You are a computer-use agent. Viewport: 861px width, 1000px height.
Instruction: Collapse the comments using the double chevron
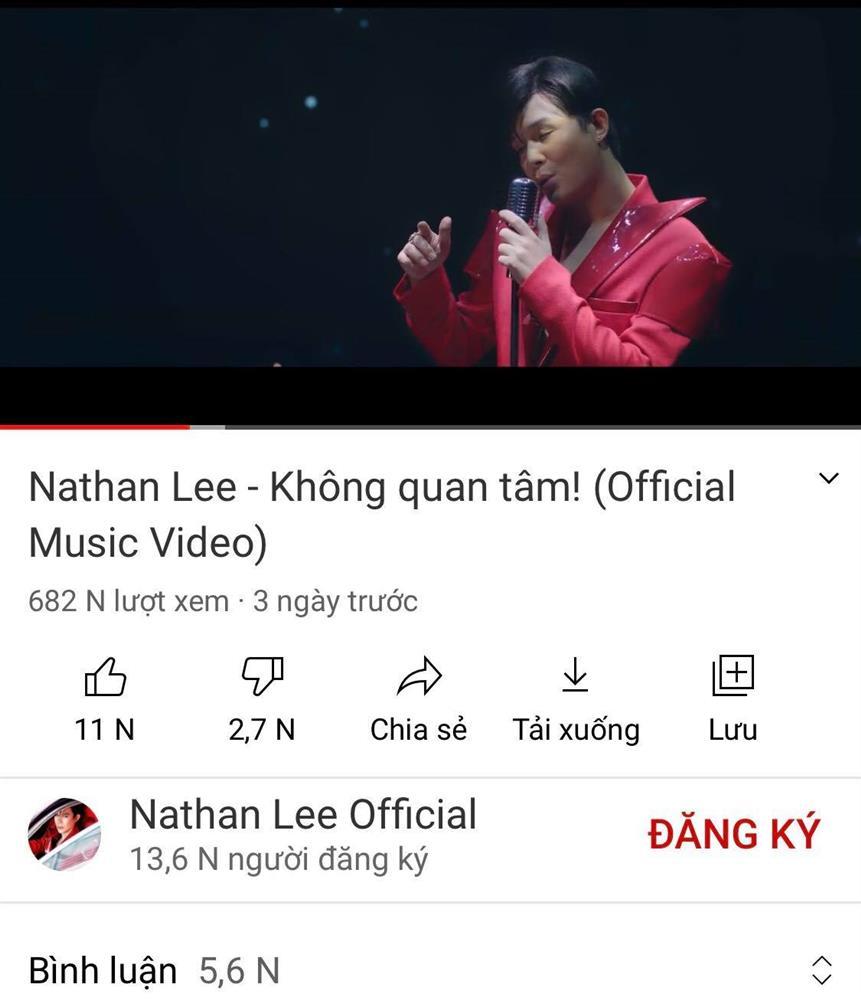820,968
